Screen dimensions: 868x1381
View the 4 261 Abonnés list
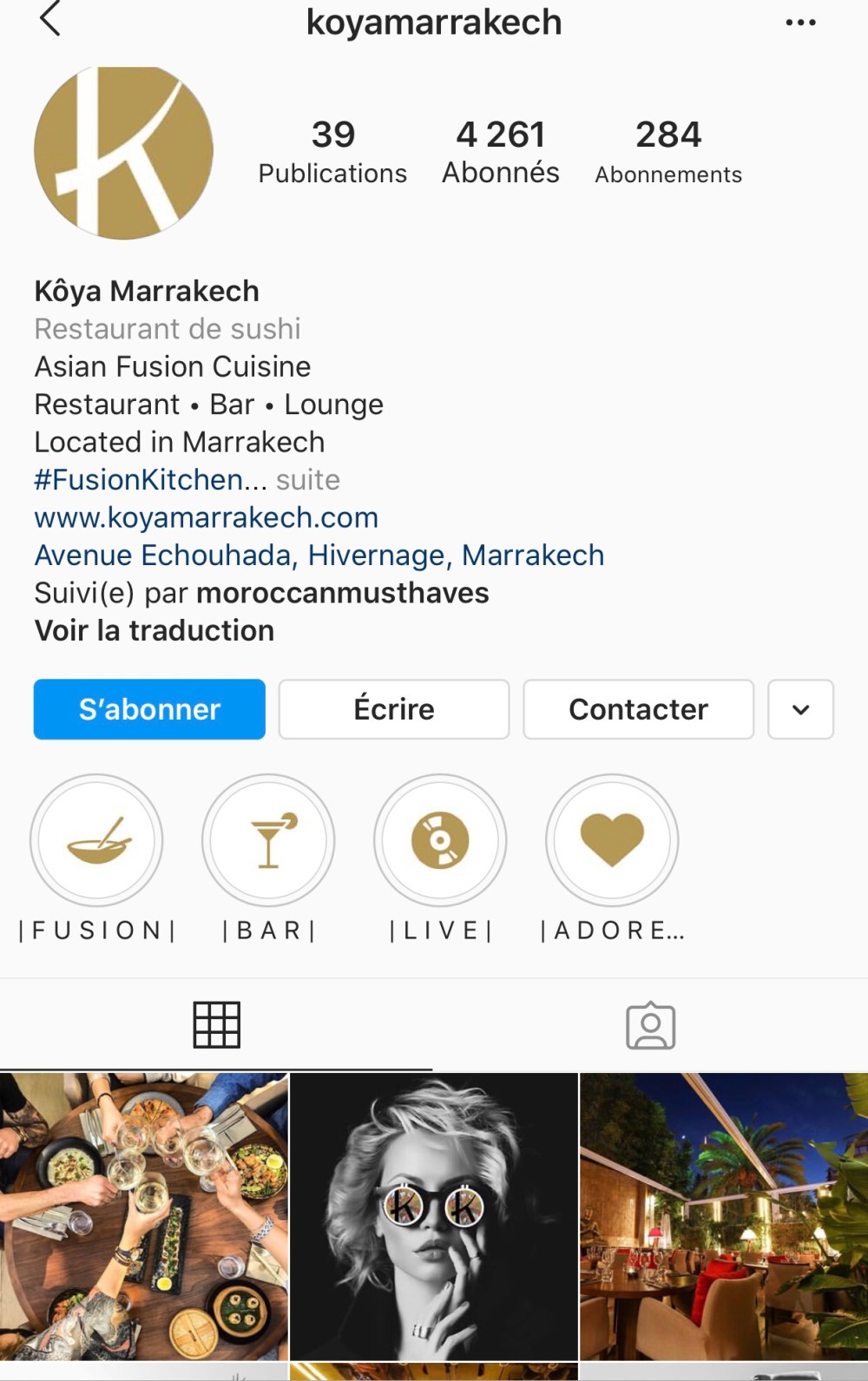tap(500, 152)
